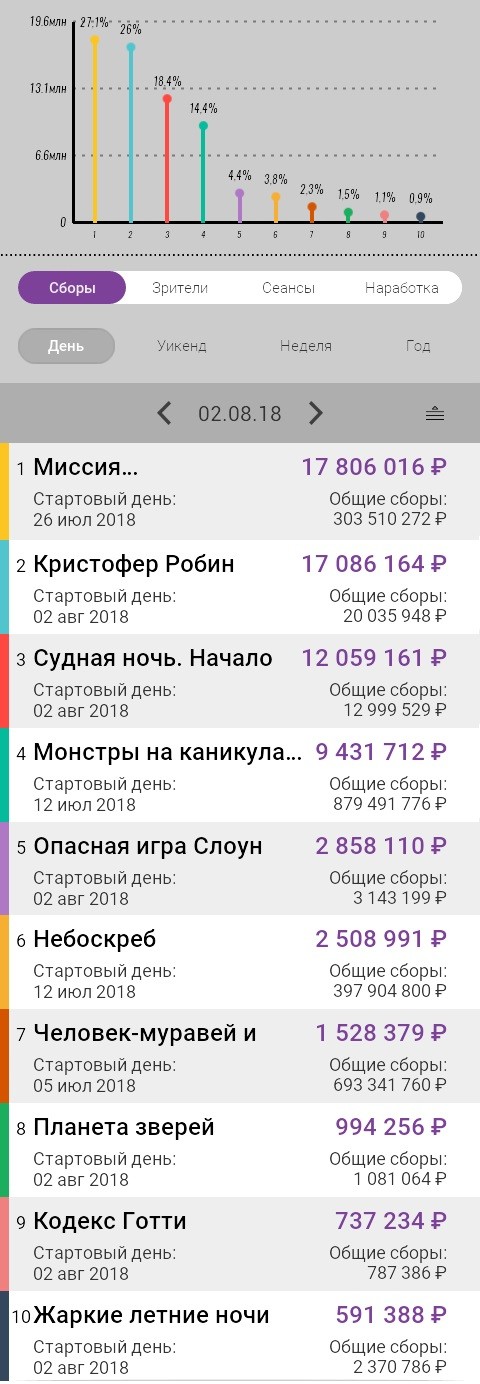Open Опасная игра Слоун entry

240,869
